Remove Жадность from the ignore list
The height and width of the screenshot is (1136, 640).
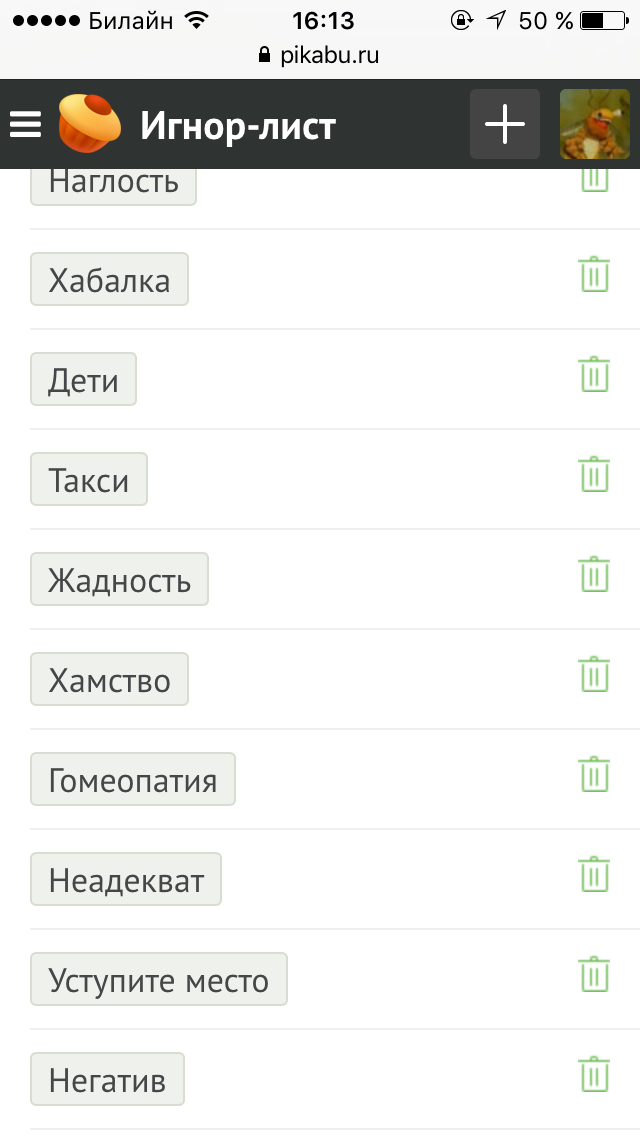[594, 575]
